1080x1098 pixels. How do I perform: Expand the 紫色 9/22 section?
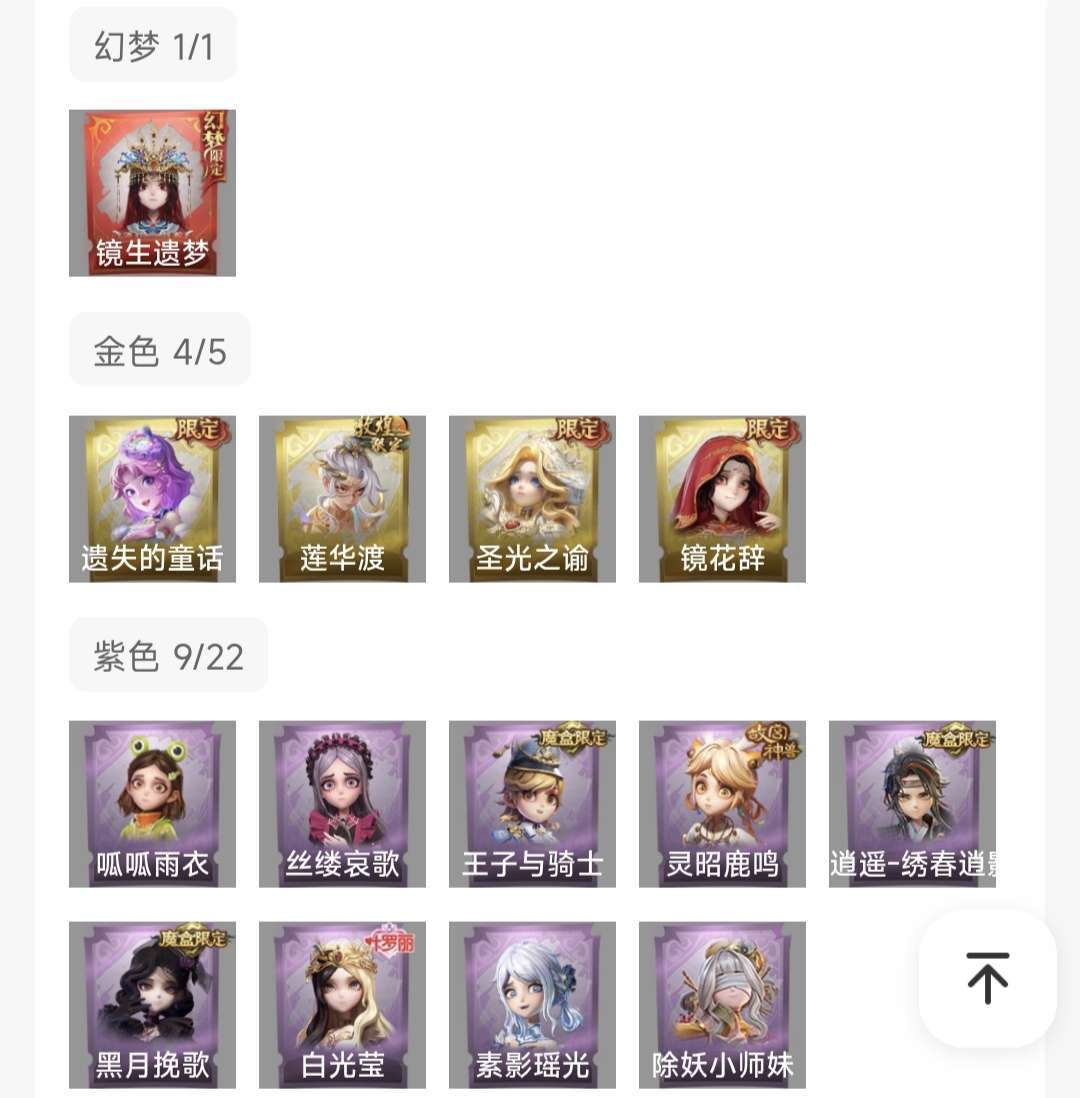tap(168, 654)
